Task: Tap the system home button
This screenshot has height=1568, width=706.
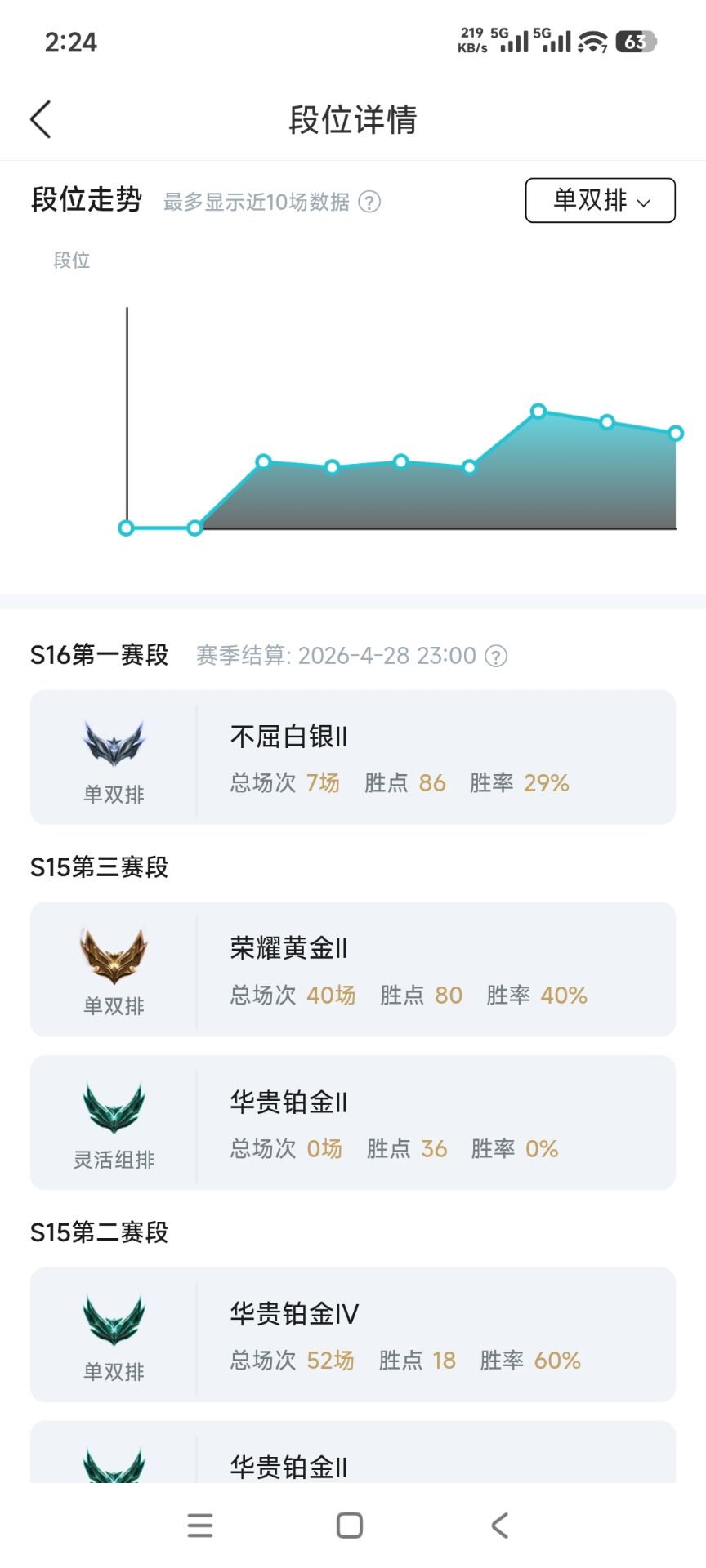Action: [x=350, y=1525]
